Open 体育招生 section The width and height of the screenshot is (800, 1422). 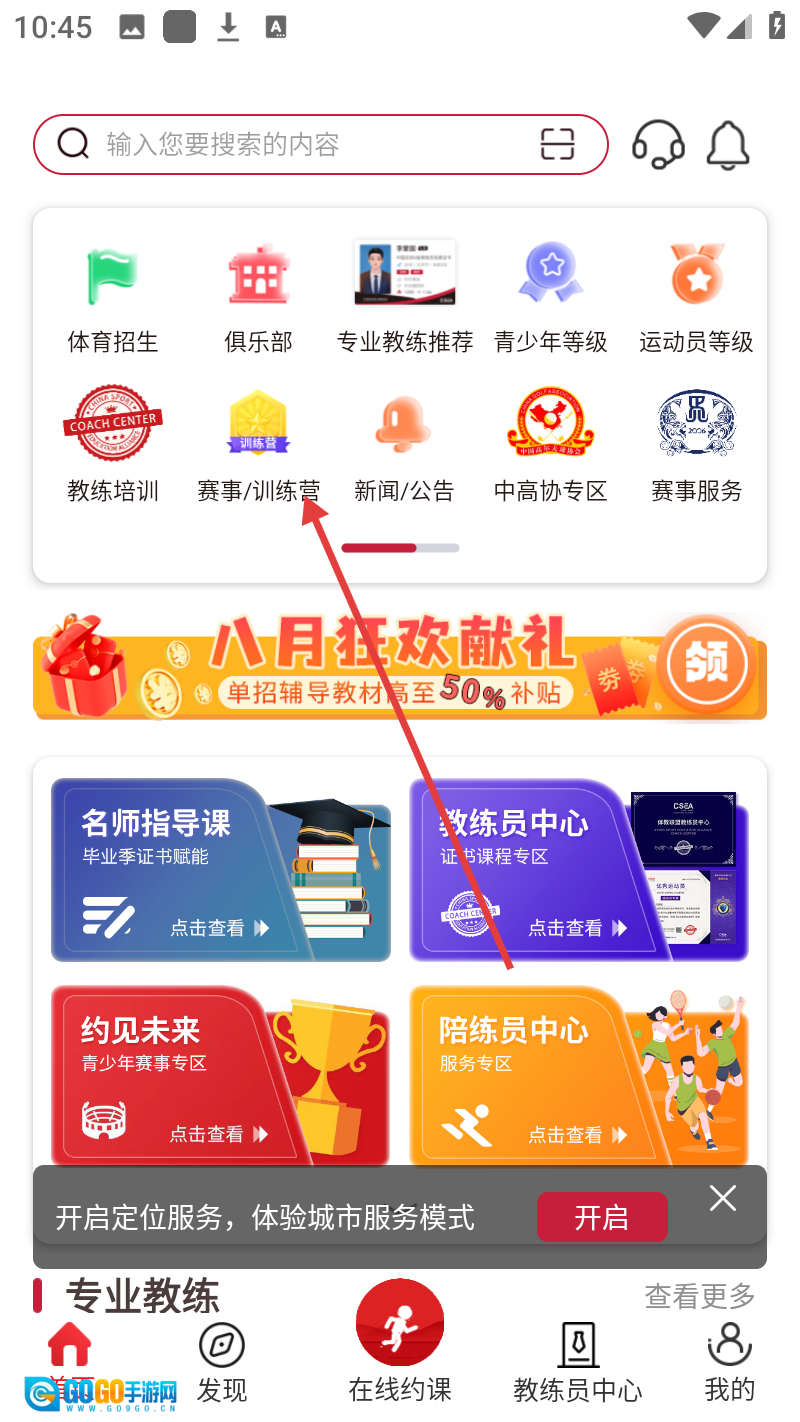point(113,297)
